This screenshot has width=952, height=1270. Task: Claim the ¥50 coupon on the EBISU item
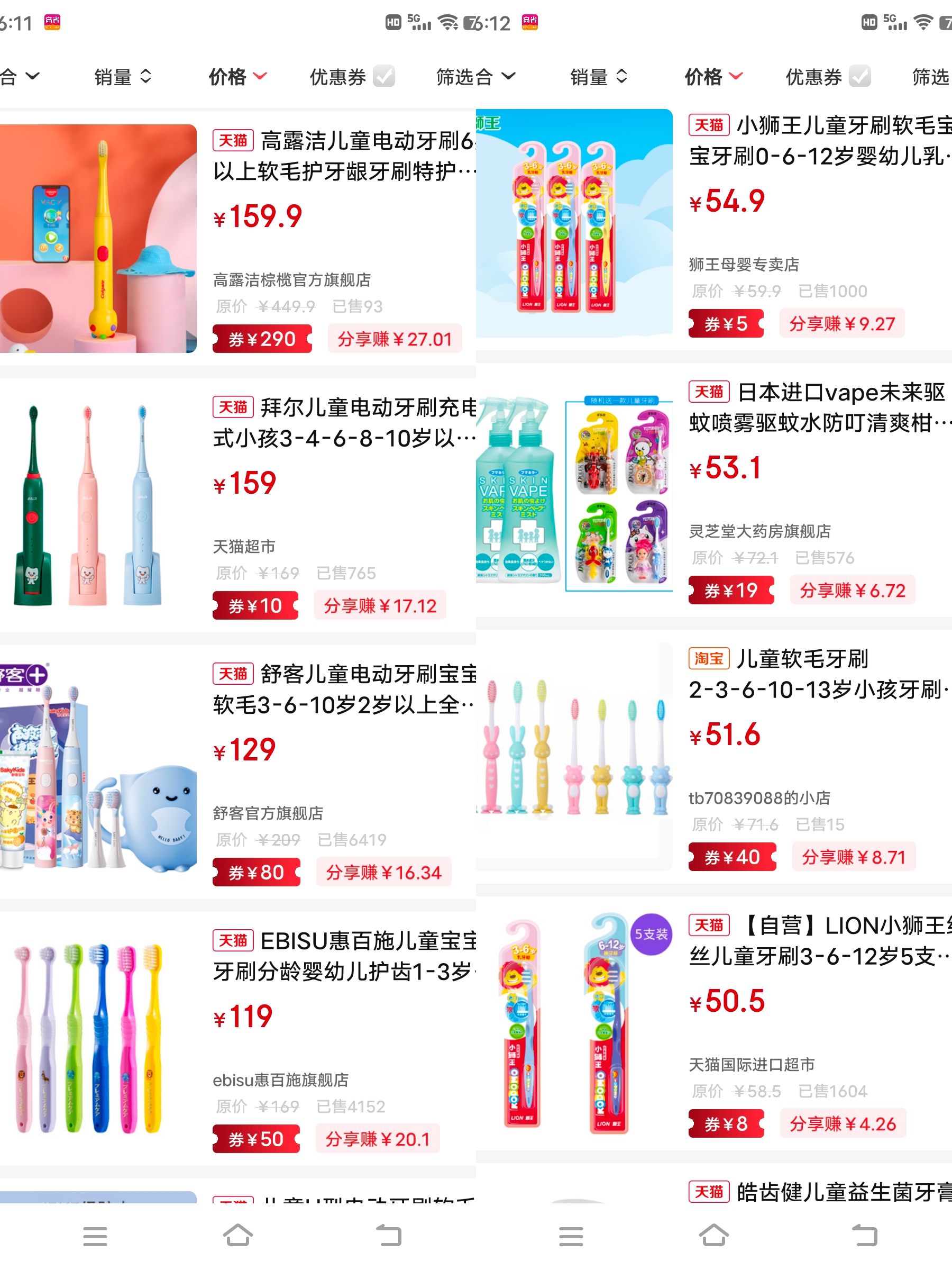pos(256,1139)
